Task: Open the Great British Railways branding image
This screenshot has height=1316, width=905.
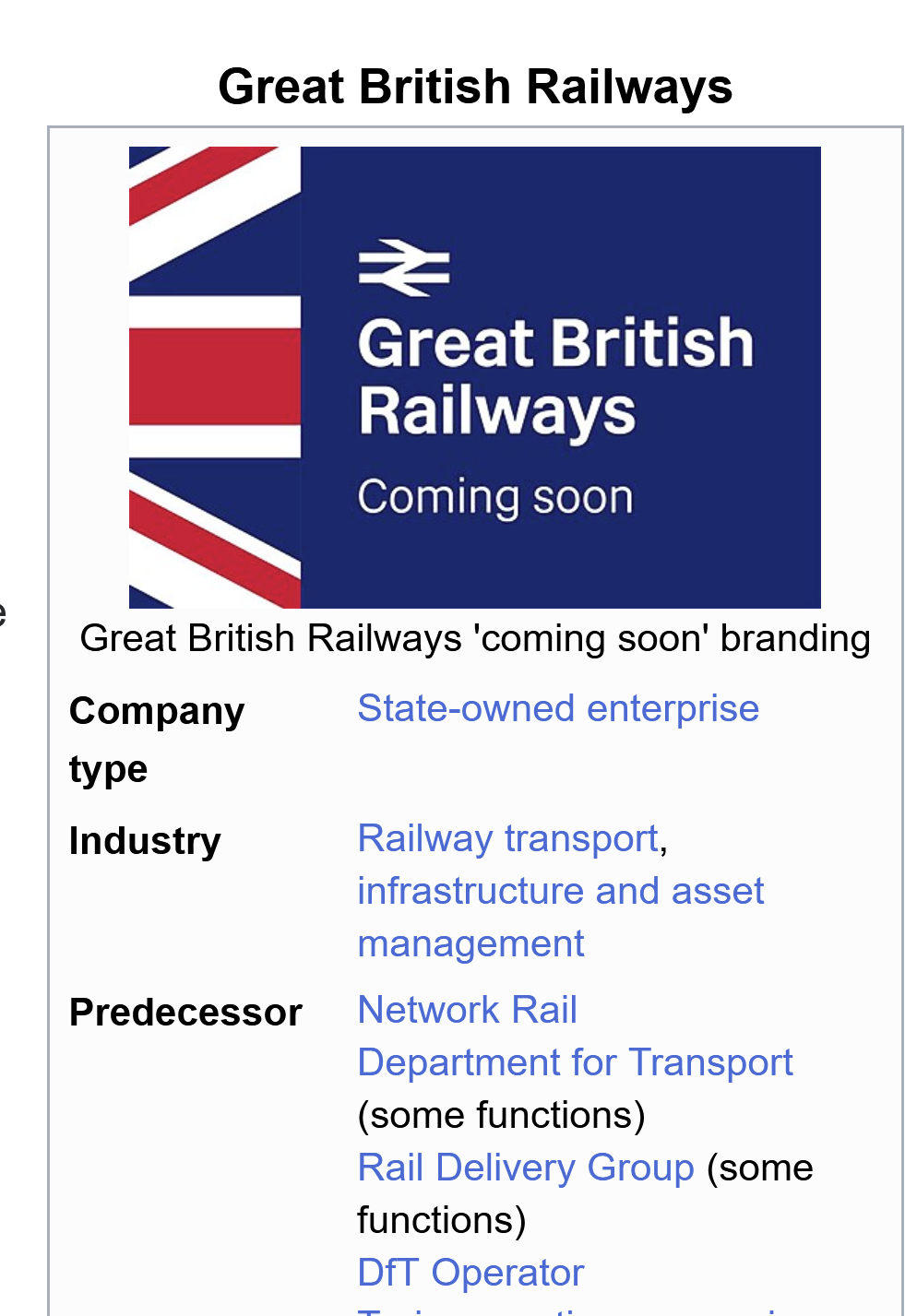Action: click(474, 377)
